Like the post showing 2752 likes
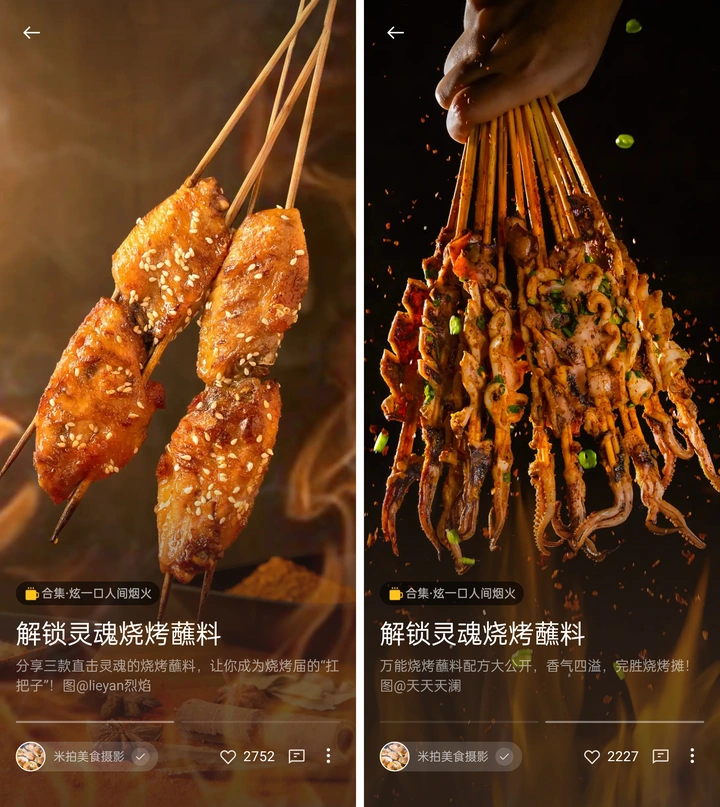The height and width of the screenshot is (807, 720). 228,756
